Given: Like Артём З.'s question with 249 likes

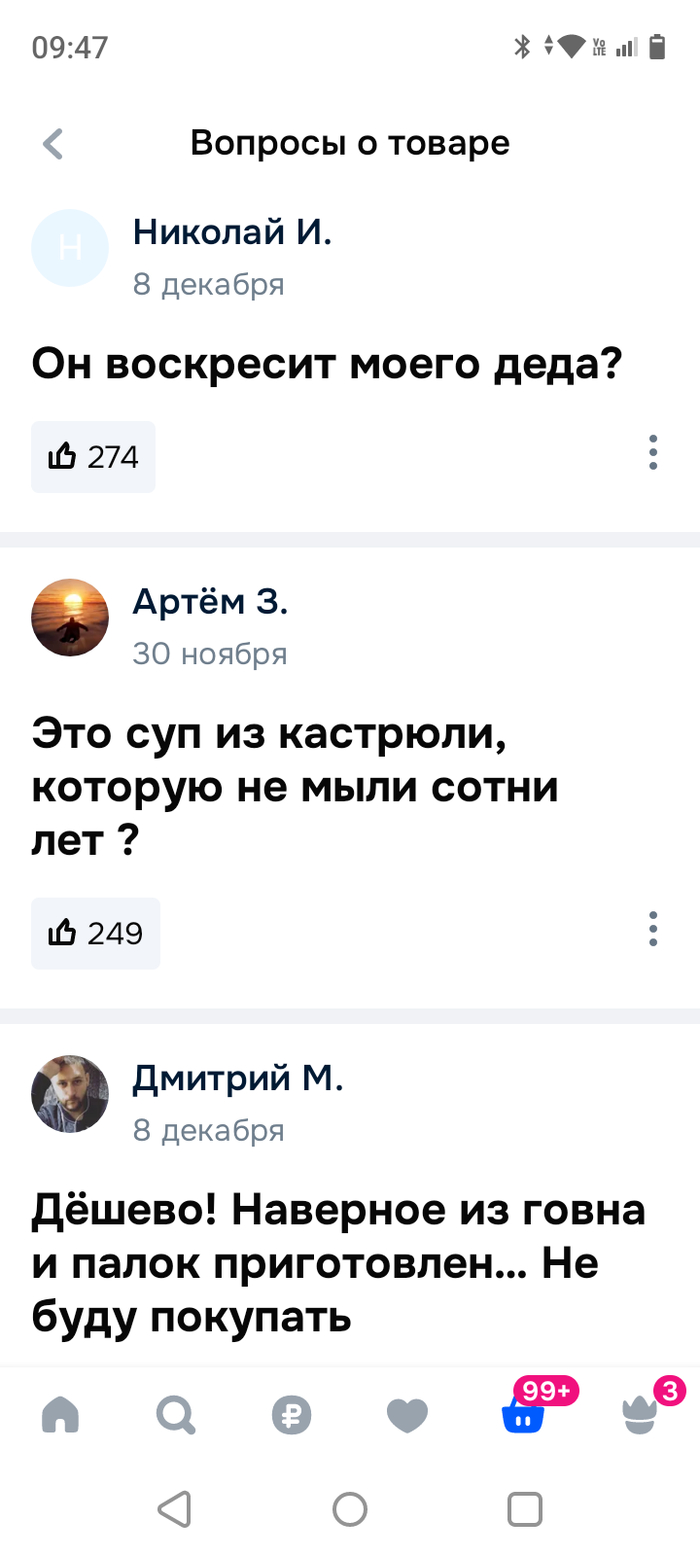Looking at the screenshot, I should [95, 933].
